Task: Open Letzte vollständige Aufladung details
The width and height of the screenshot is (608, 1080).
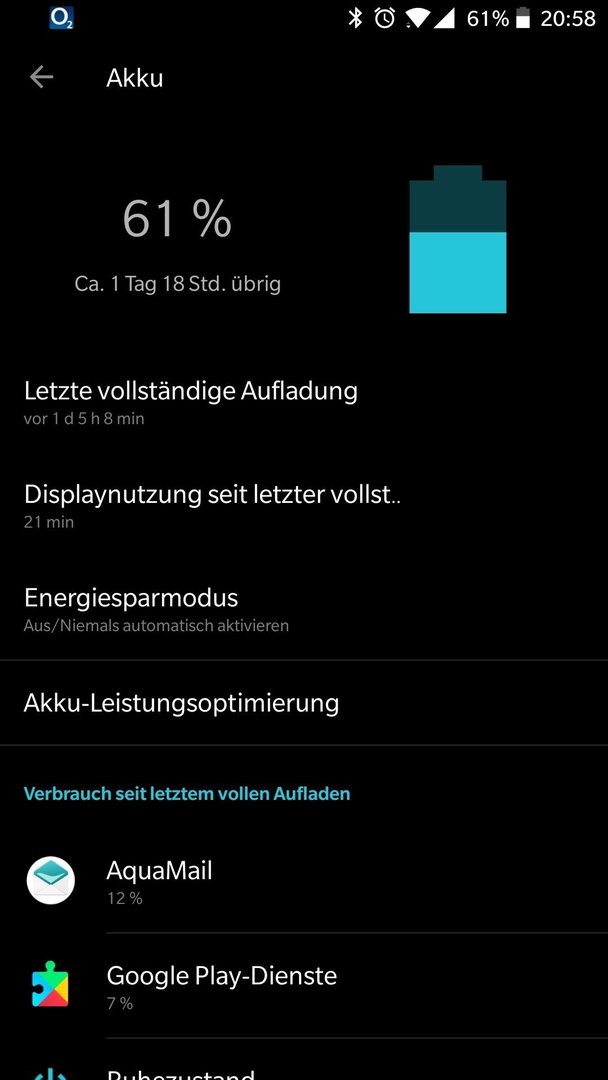Action: [x=304, y=402]
